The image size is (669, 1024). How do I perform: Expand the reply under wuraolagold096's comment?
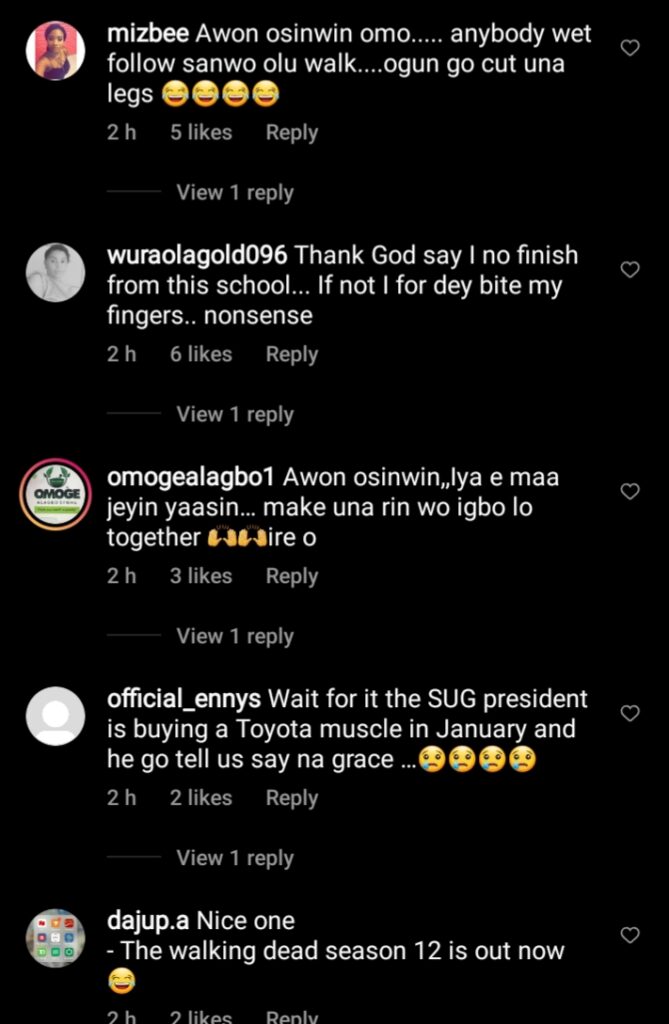pyautogui.click(x=235, y=414)
